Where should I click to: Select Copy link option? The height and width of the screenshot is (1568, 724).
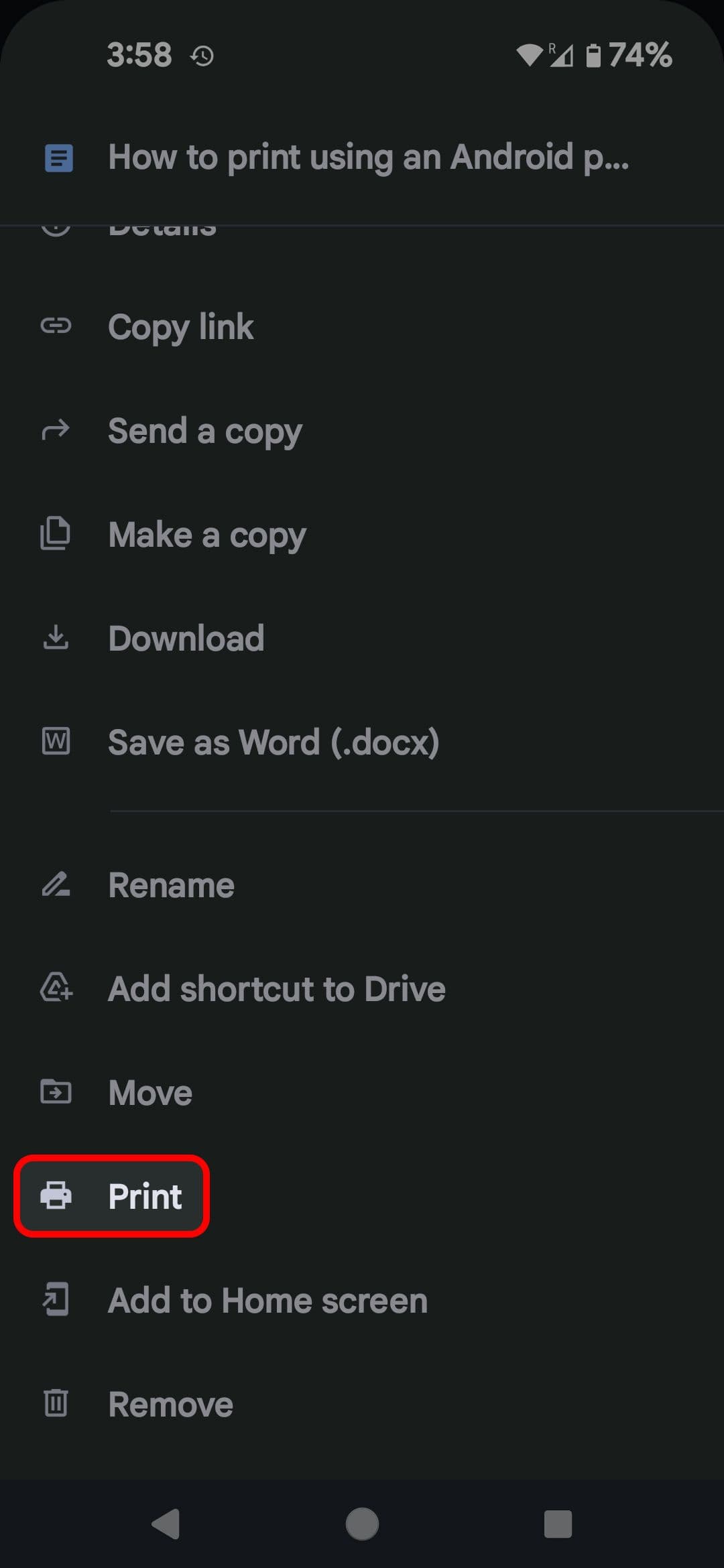[181, 327]
